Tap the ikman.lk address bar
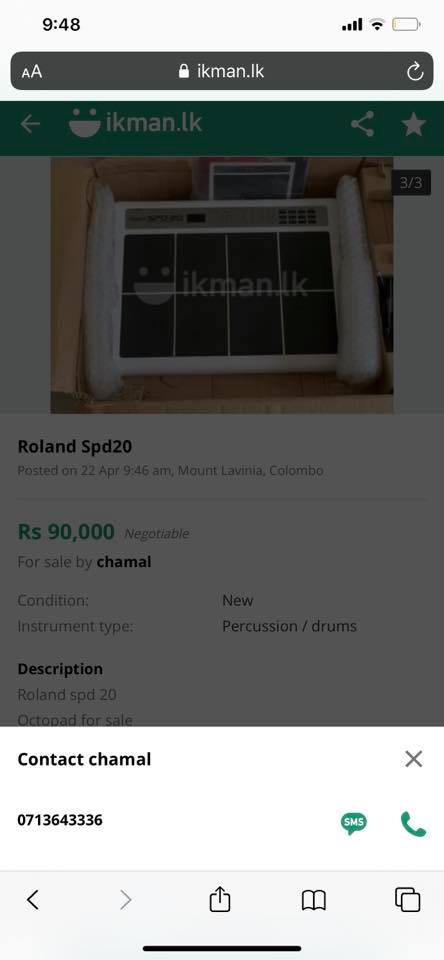Screen dimensions: 444x960 pos(222,71)
